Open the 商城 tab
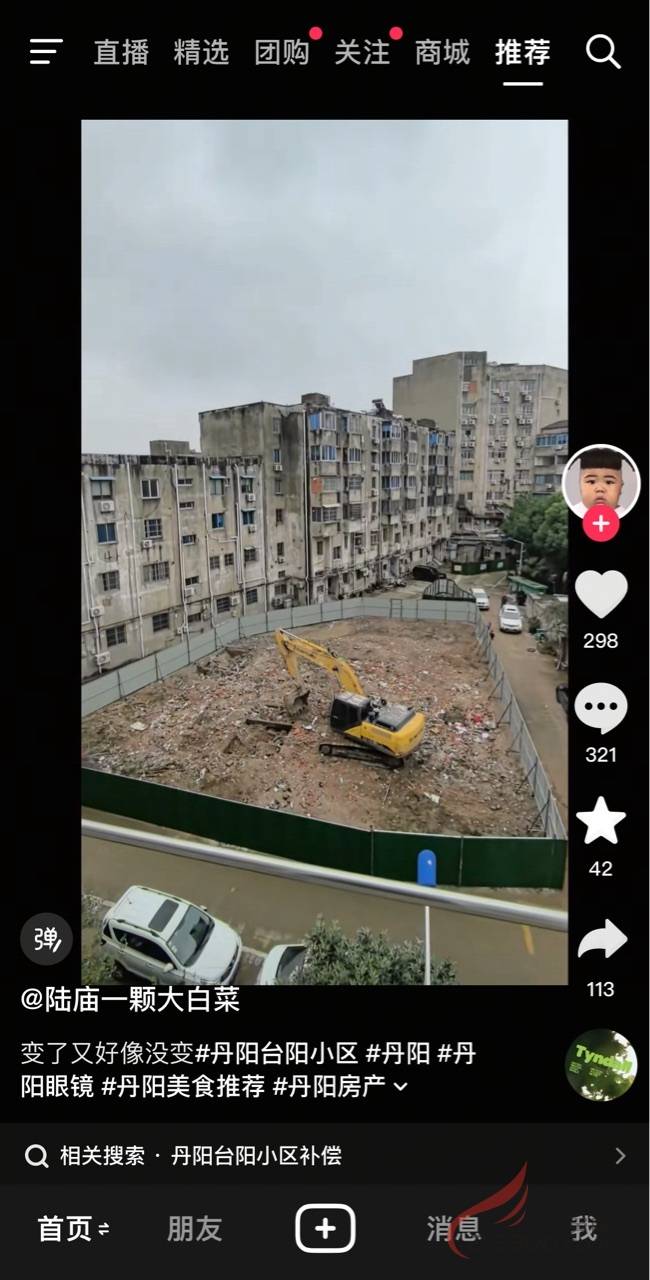The height and width of the screenshot is (1280, 650). (442, 52)
